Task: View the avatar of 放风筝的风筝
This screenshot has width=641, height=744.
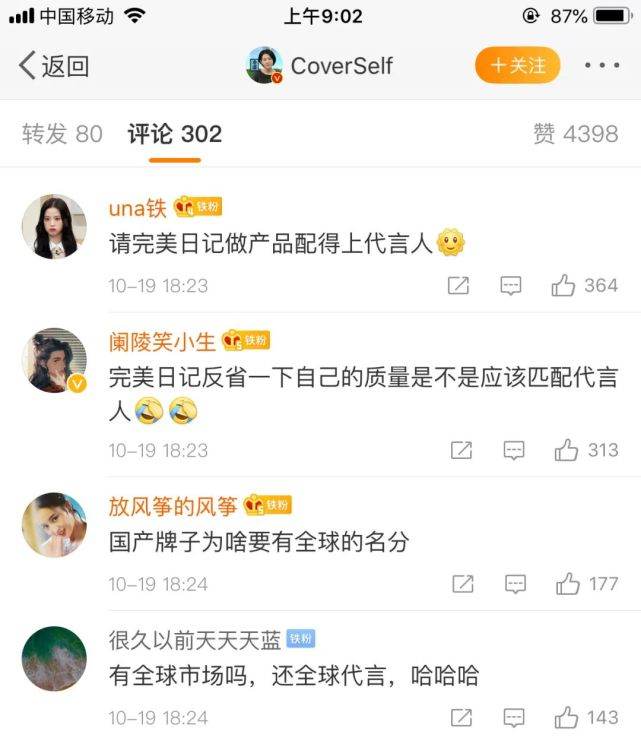Action: click(x=54, y=524)
